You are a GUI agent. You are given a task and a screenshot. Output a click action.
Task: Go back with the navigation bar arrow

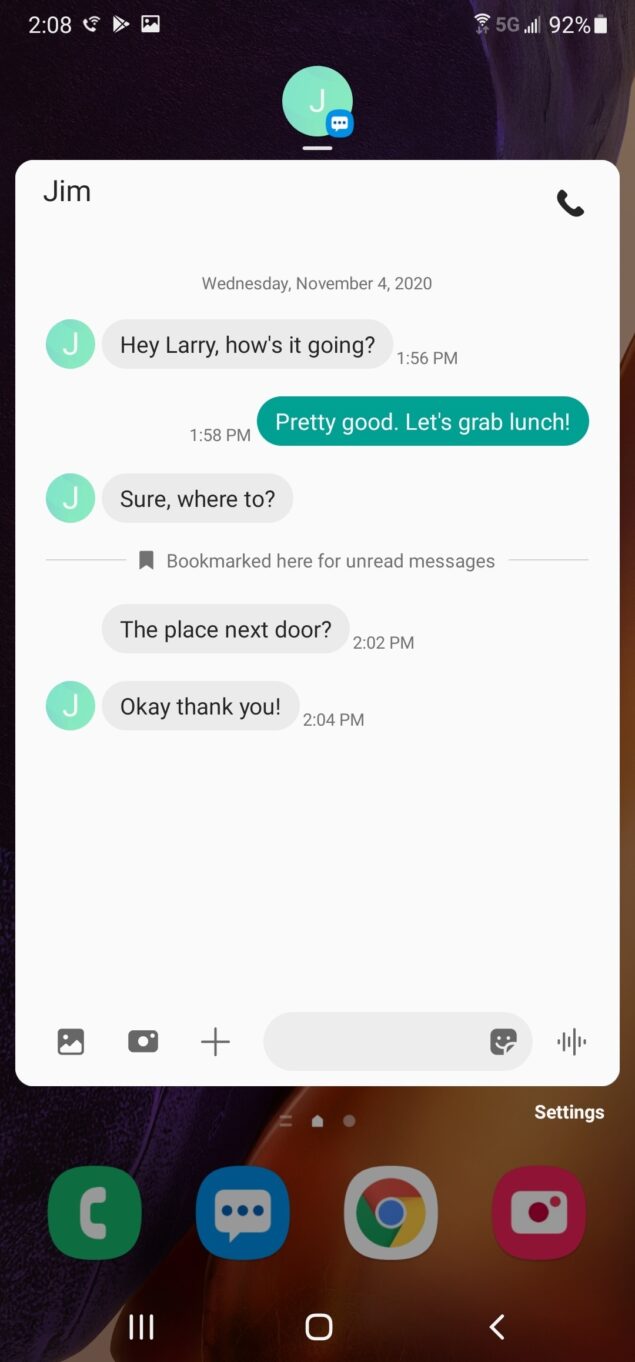496,1327
